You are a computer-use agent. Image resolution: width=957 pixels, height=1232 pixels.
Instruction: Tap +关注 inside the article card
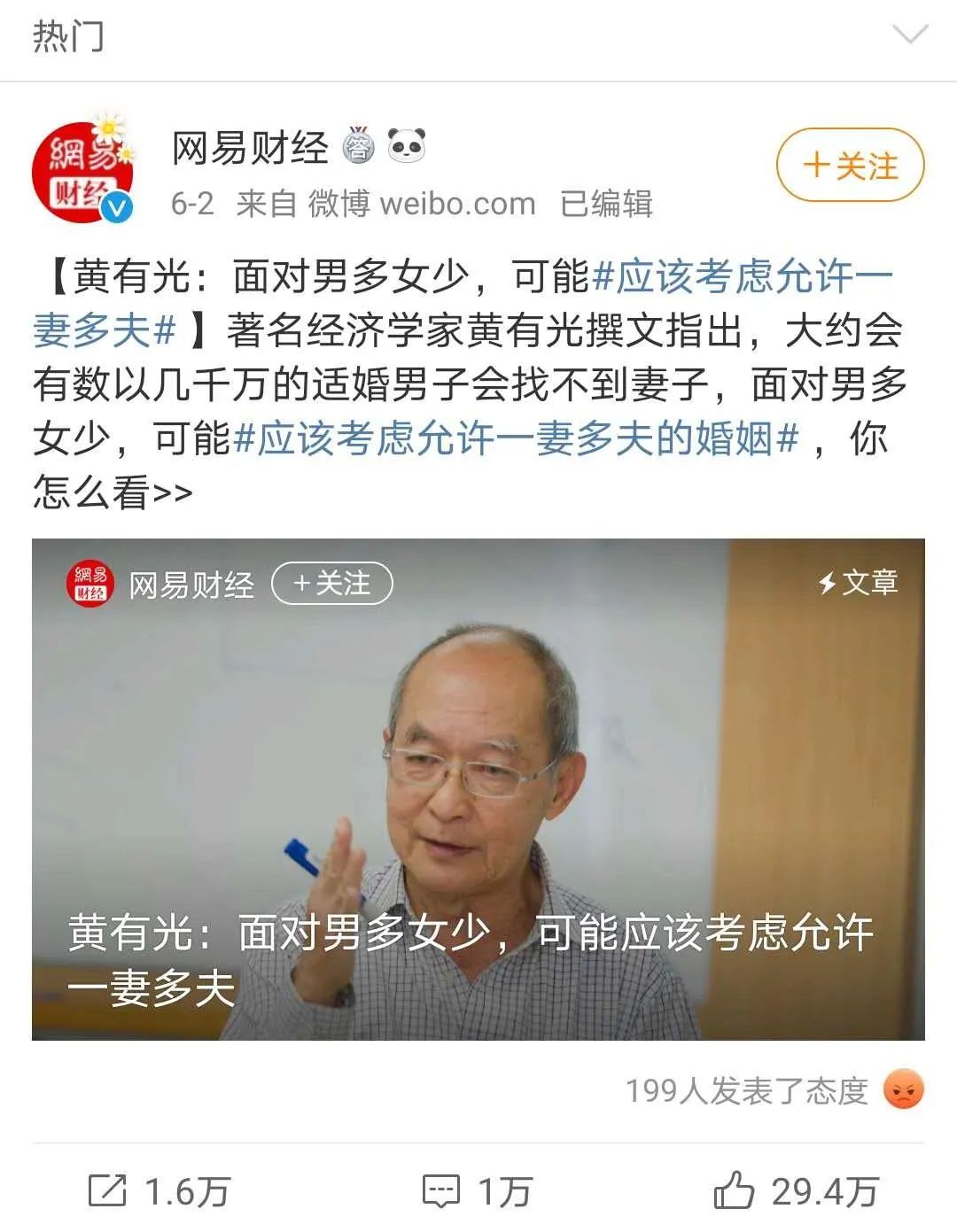[331, 584]
